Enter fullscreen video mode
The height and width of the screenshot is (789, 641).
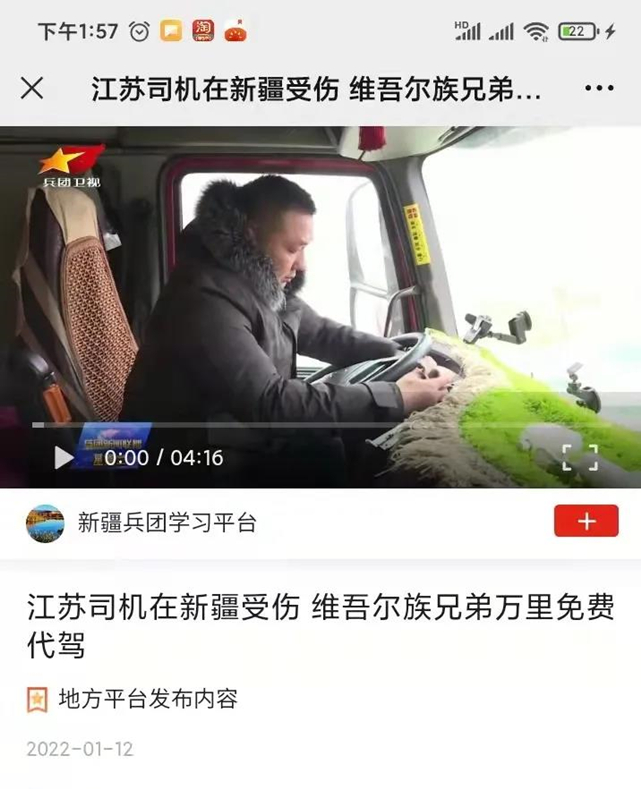click(579, 457)
